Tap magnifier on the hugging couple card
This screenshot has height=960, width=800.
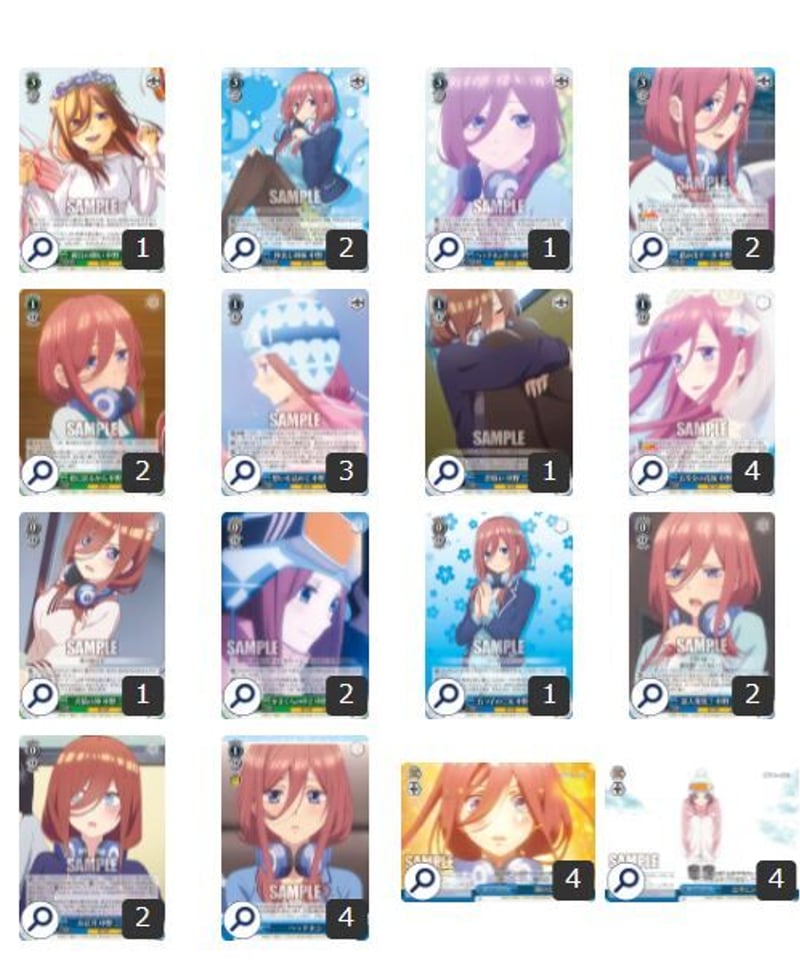click(x=446, y=472)
